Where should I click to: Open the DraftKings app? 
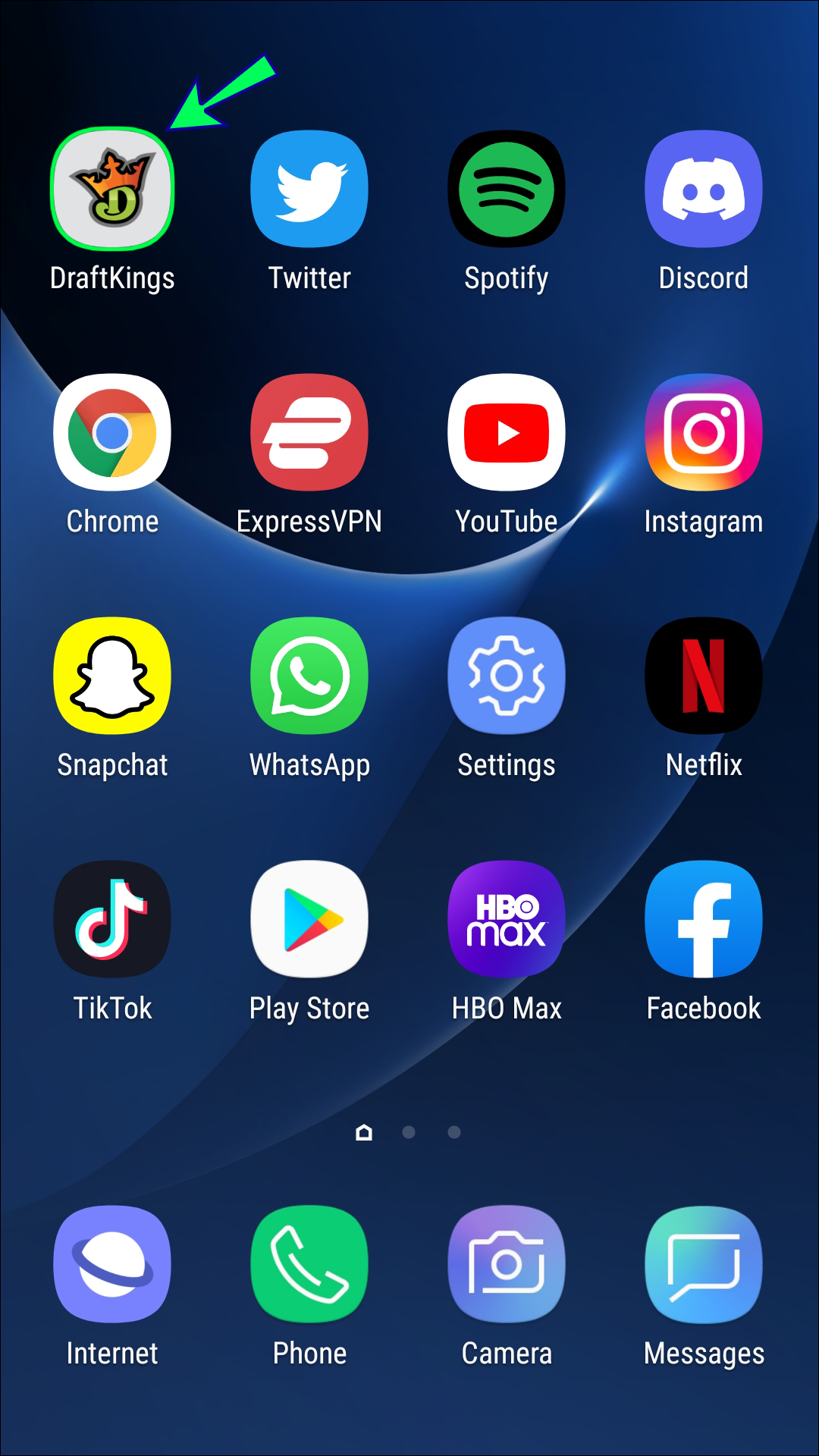point(112,190)
